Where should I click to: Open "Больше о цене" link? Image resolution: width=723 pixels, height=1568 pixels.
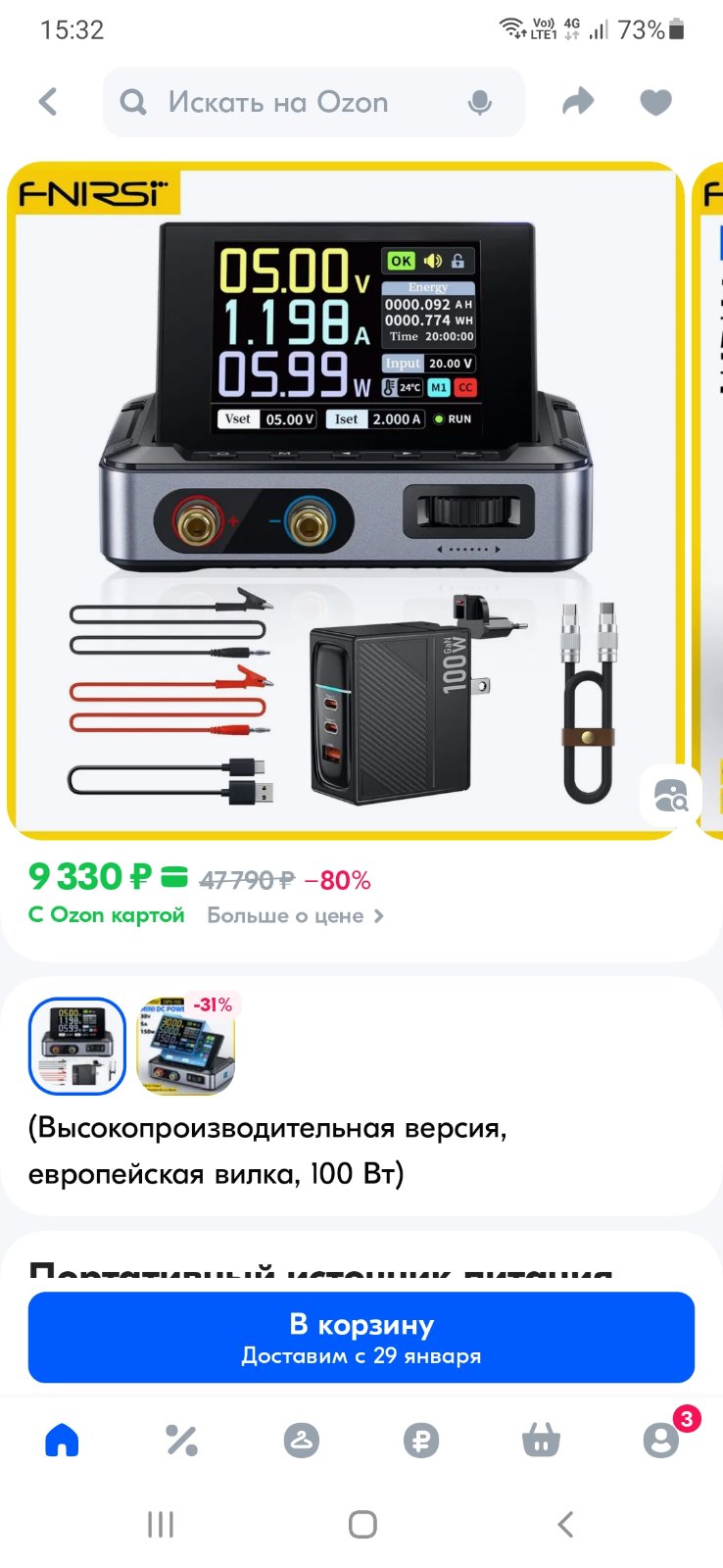coord(295,915)
